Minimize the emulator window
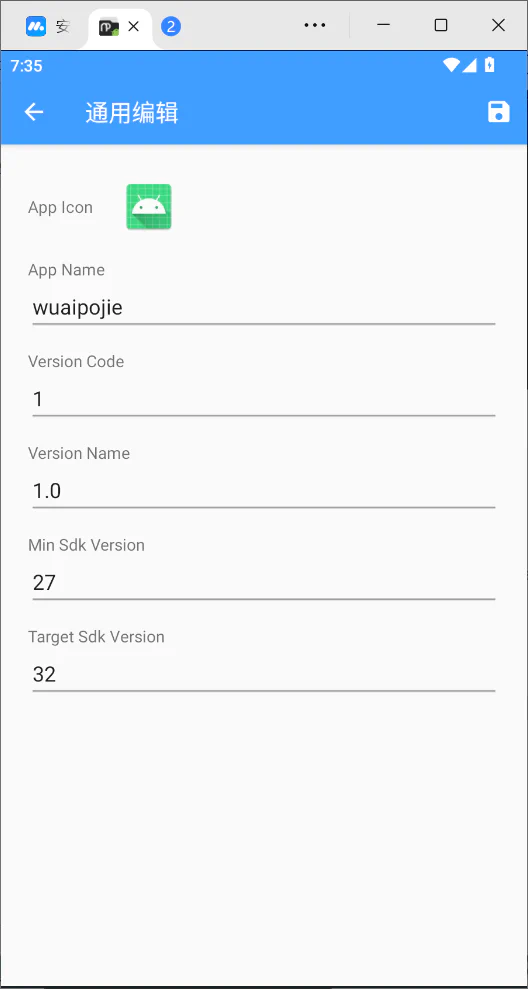Image resolution: width=528 pixels, height=989 pixels. 383,25
